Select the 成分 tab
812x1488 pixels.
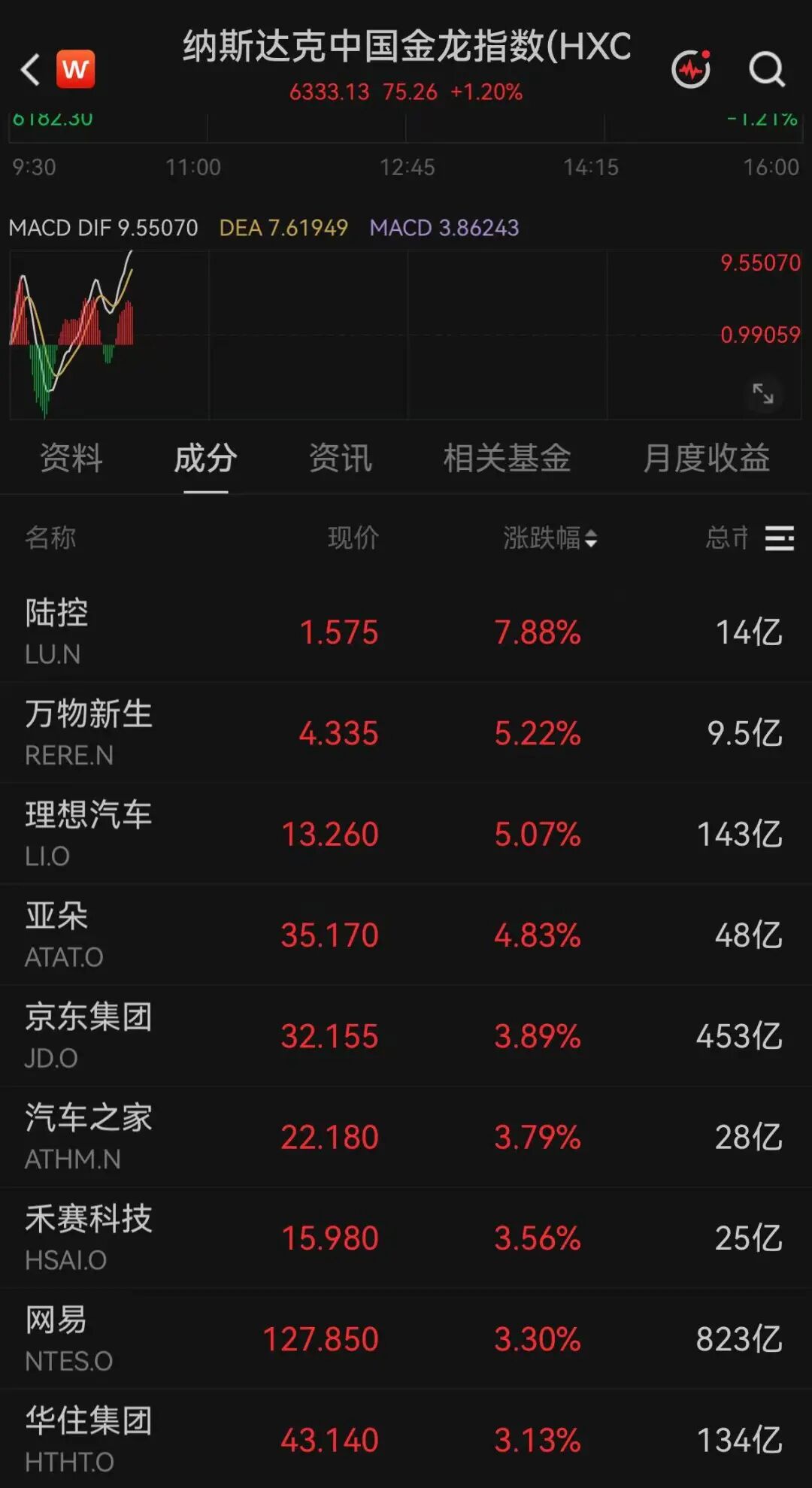(205, 458)
